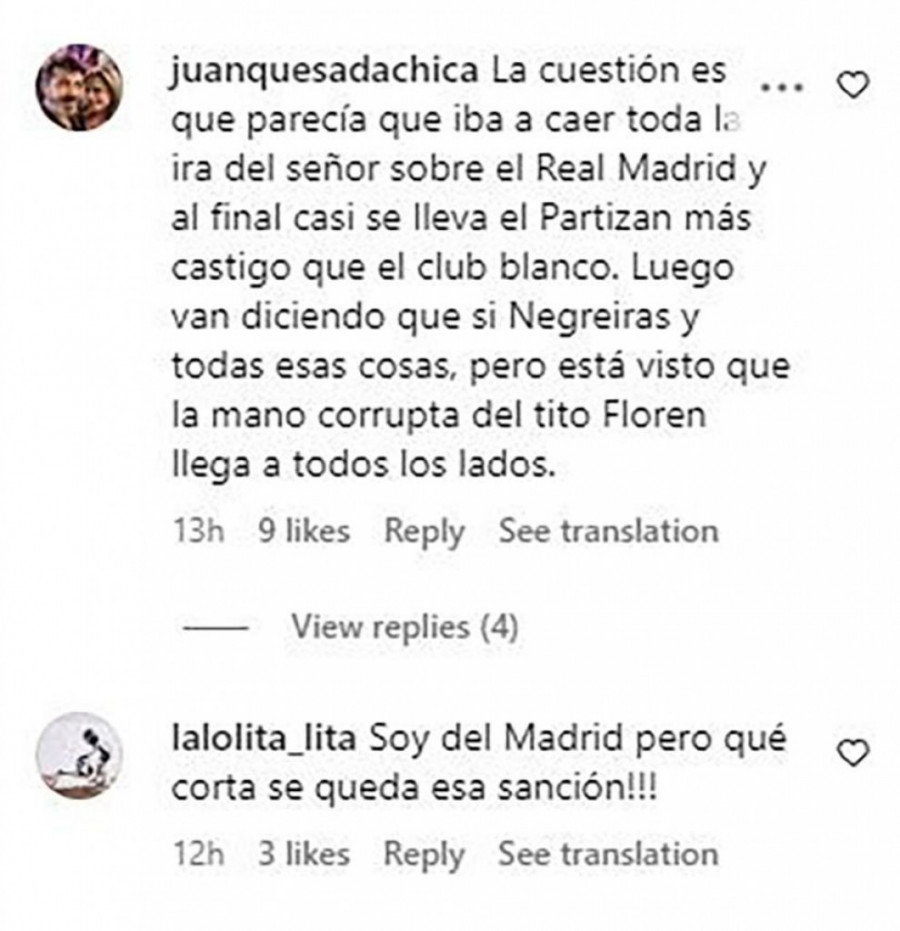Open juanquesadachica's profile picture
Screen dimensions: 900x931
point(79,88)
